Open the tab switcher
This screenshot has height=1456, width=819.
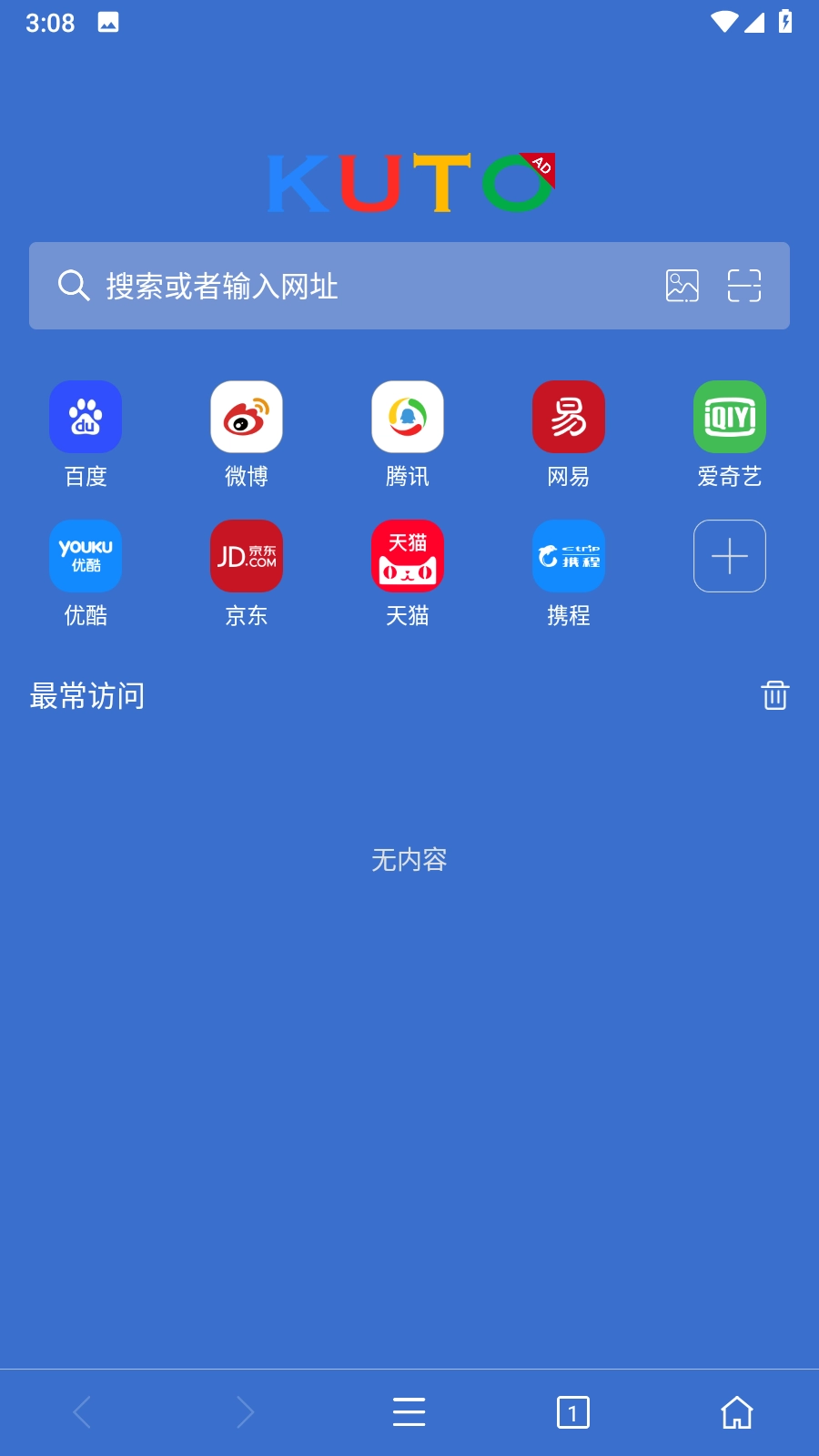pyautogui.click(x=573, y=1412)
